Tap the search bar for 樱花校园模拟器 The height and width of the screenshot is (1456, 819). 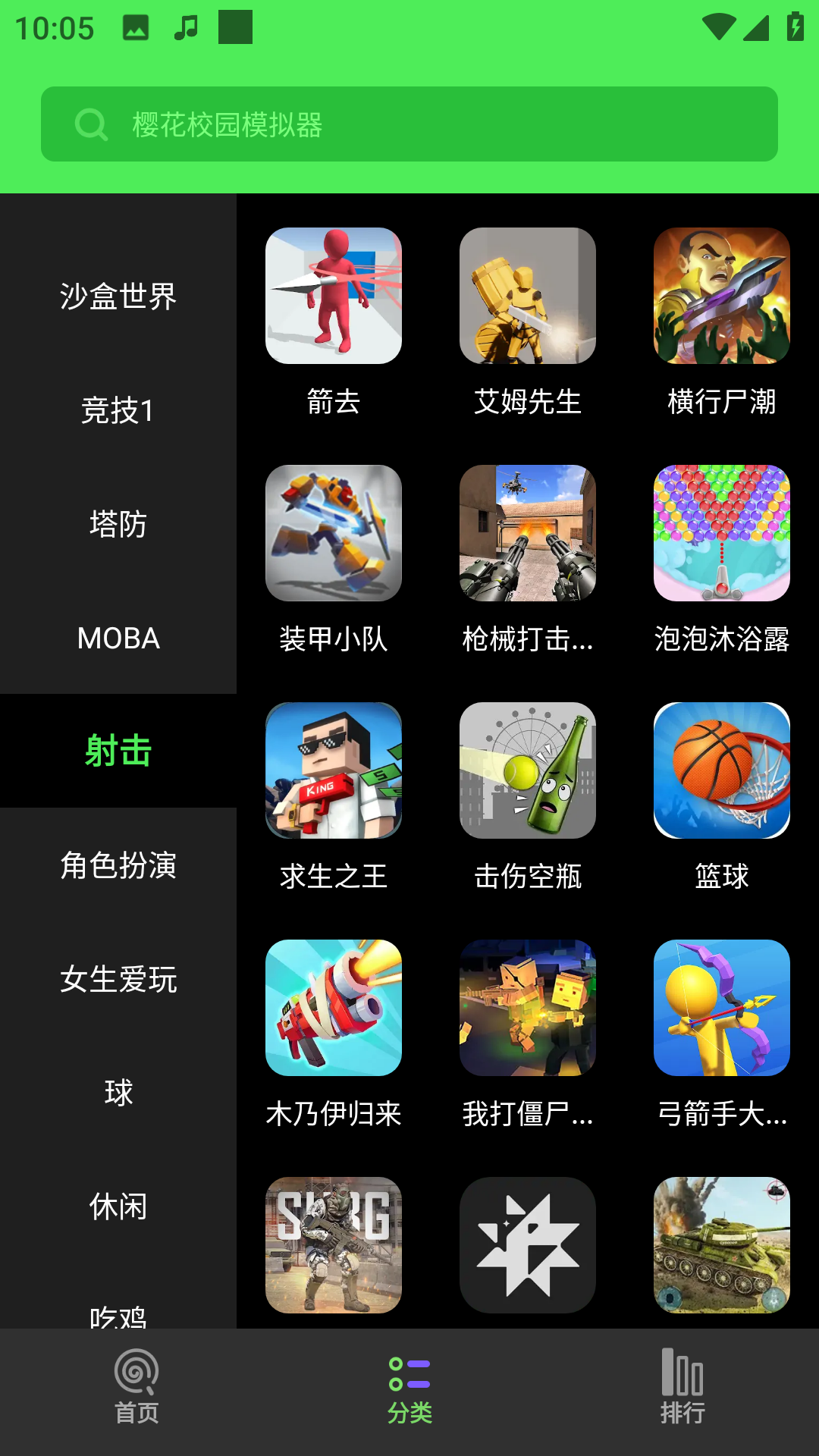(409, 124)
